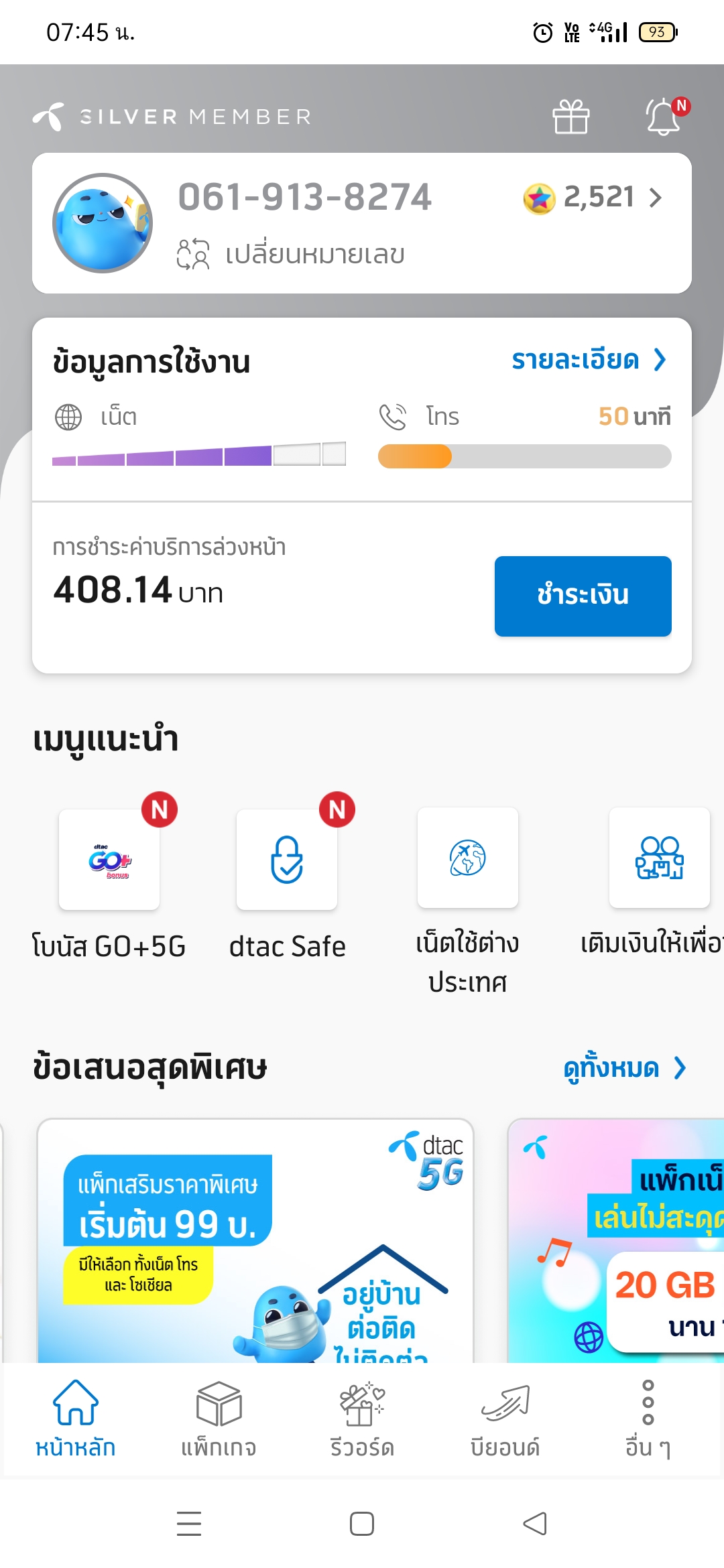Tap ดูทั้งหมด to see all offers
724x1568 pixels.
(624, 1068)
